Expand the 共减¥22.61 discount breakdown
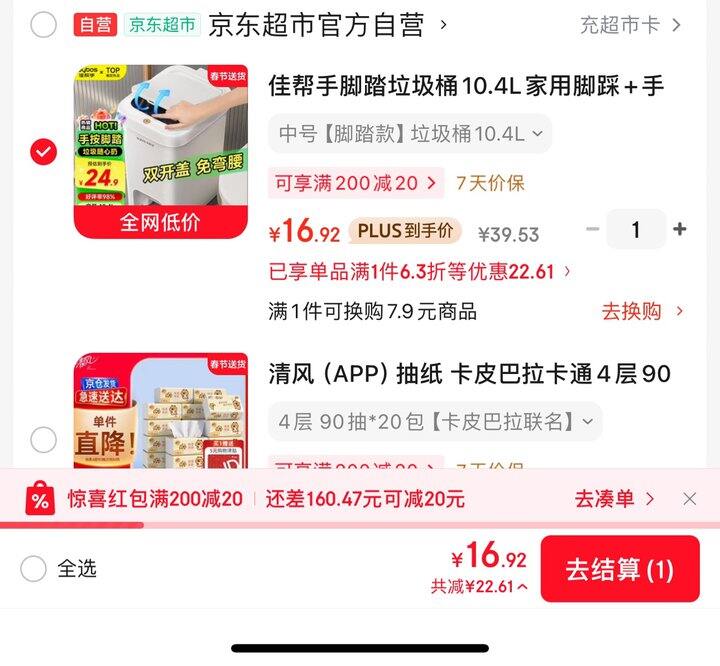This screenshot has width=720, height=666. (479, 587)
